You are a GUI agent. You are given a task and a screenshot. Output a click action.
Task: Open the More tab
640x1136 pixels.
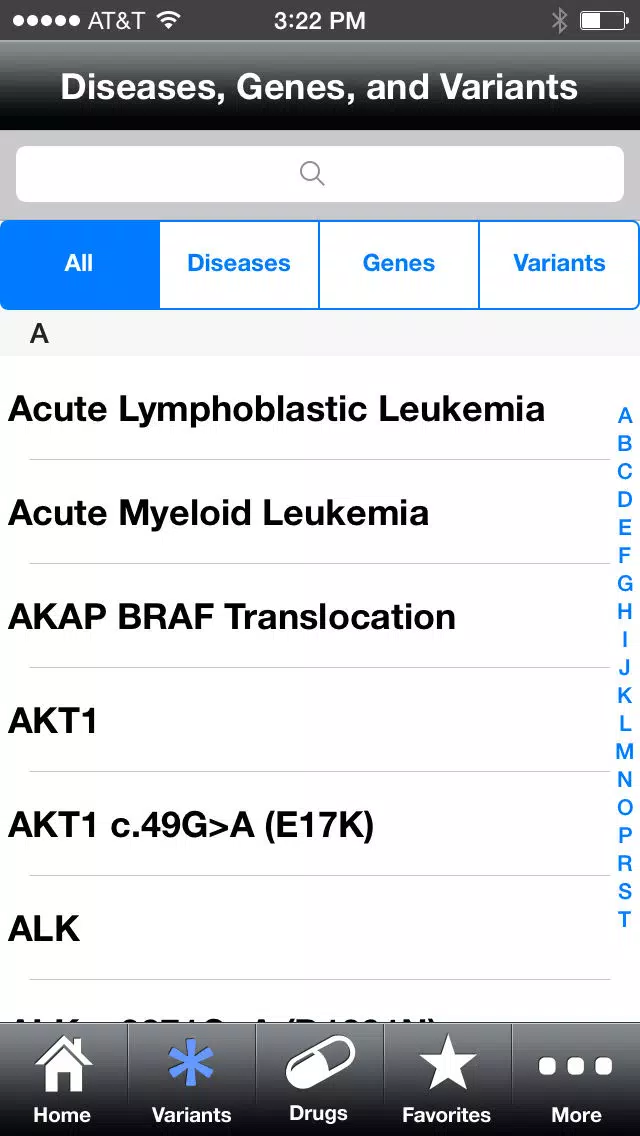coord(576,1079)
